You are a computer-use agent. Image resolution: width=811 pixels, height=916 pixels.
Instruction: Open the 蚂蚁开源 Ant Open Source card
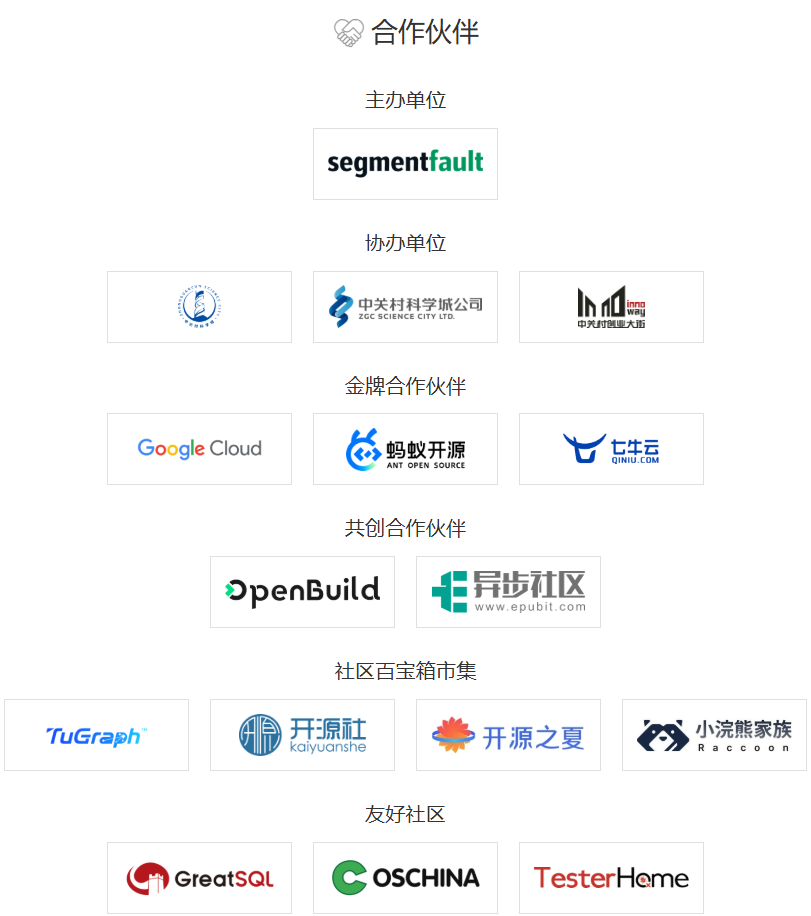(x=405, y=449)
